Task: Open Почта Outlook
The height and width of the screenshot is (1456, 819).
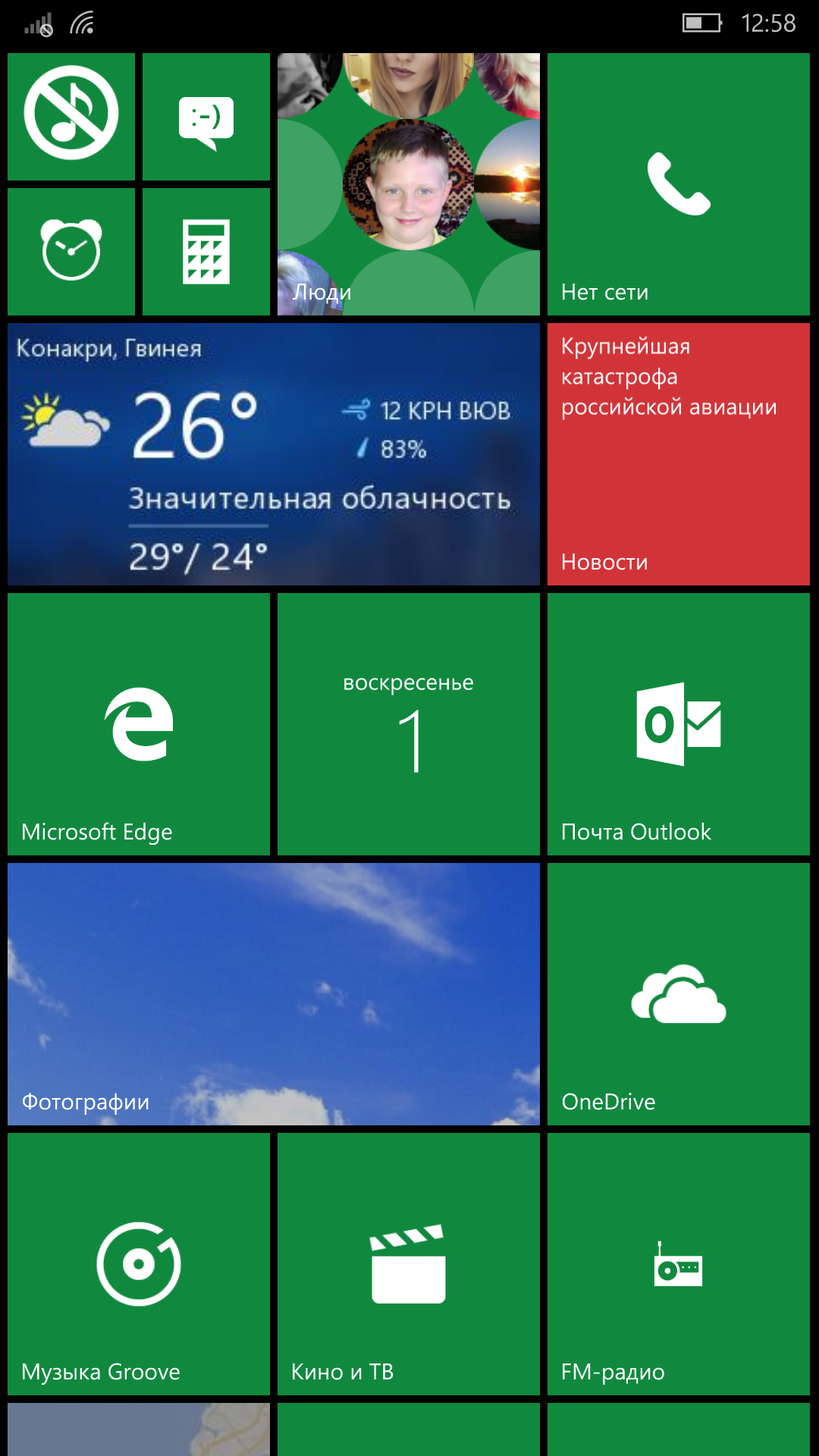Action: tap(679, 724)
